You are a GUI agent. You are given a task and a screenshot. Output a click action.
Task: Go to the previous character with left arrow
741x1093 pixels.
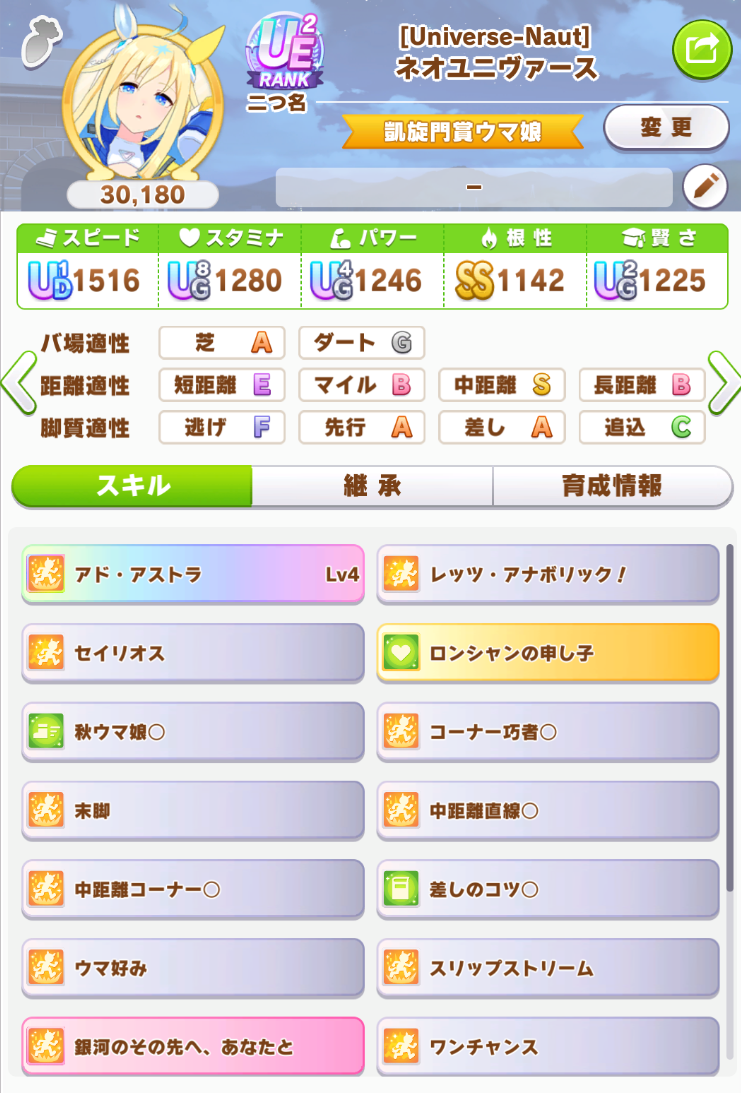click(x=17, y=382)
